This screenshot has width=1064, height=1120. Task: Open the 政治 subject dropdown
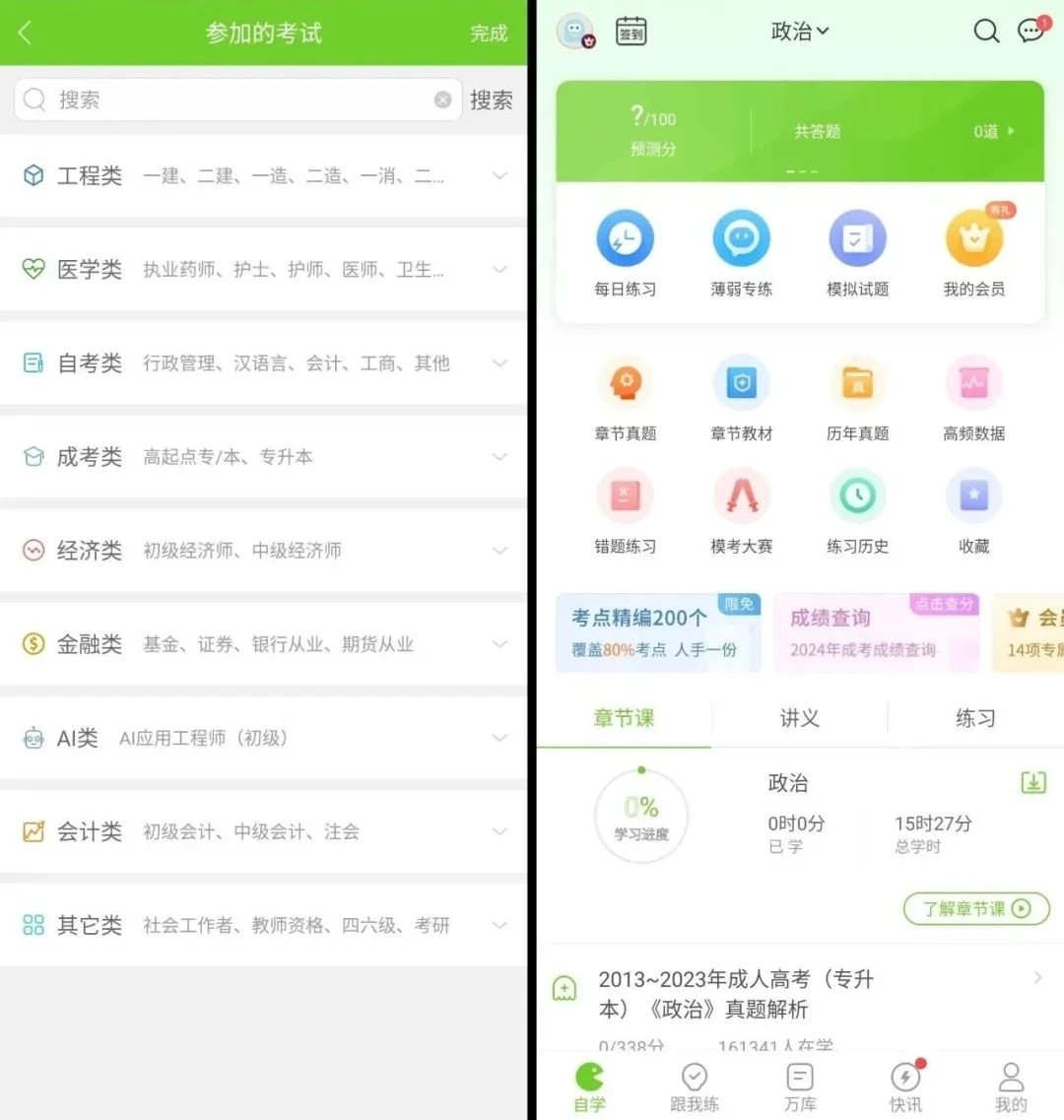(799, 32)
